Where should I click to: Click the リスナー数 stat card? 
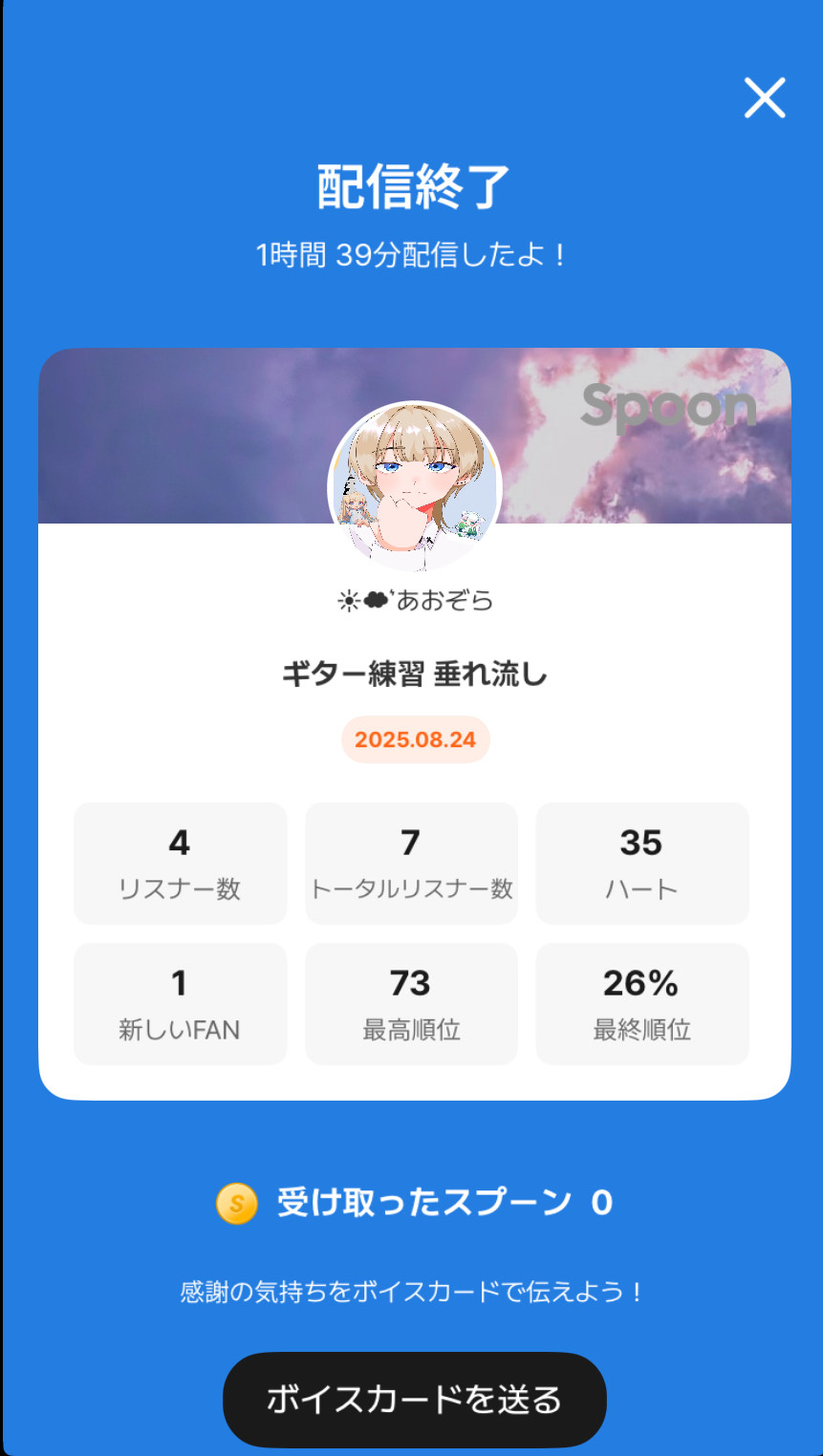coord(180,863)
